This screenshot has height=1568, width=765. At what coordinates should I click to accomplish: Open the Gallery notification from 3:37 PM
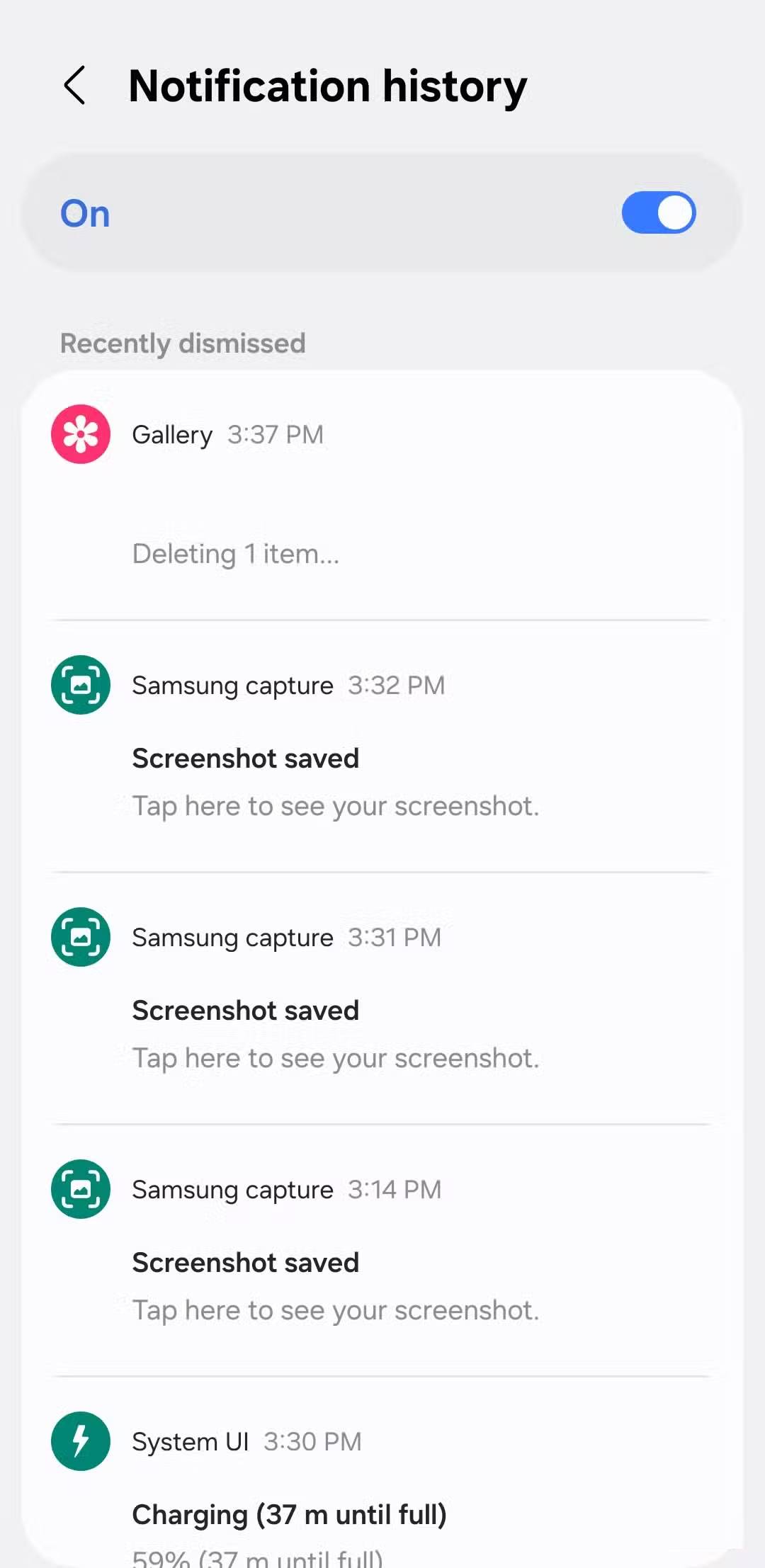pyautogui.click(x=382, y=496)
